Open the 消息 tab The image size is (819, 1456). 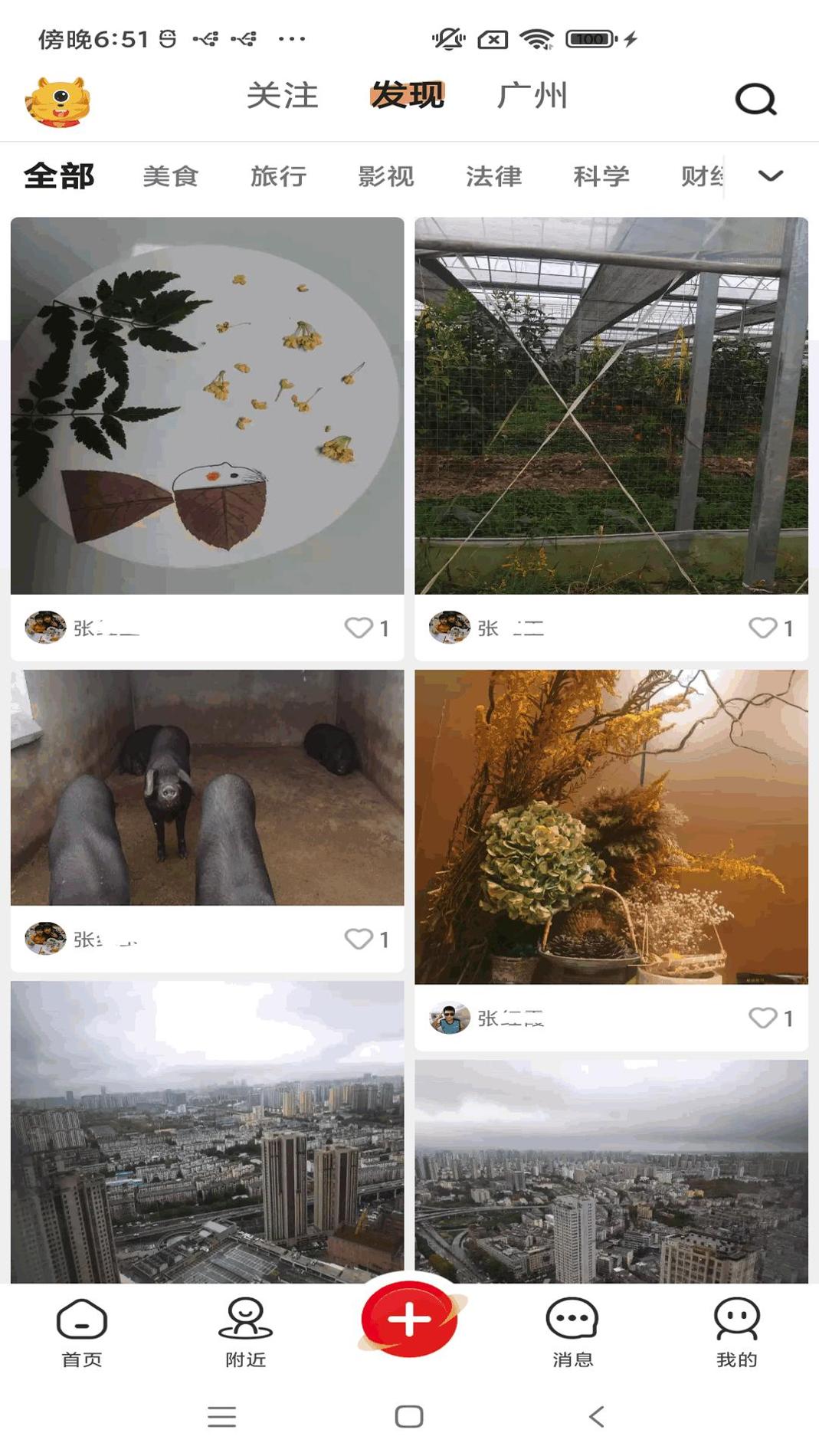click(x=572, y=1332)
